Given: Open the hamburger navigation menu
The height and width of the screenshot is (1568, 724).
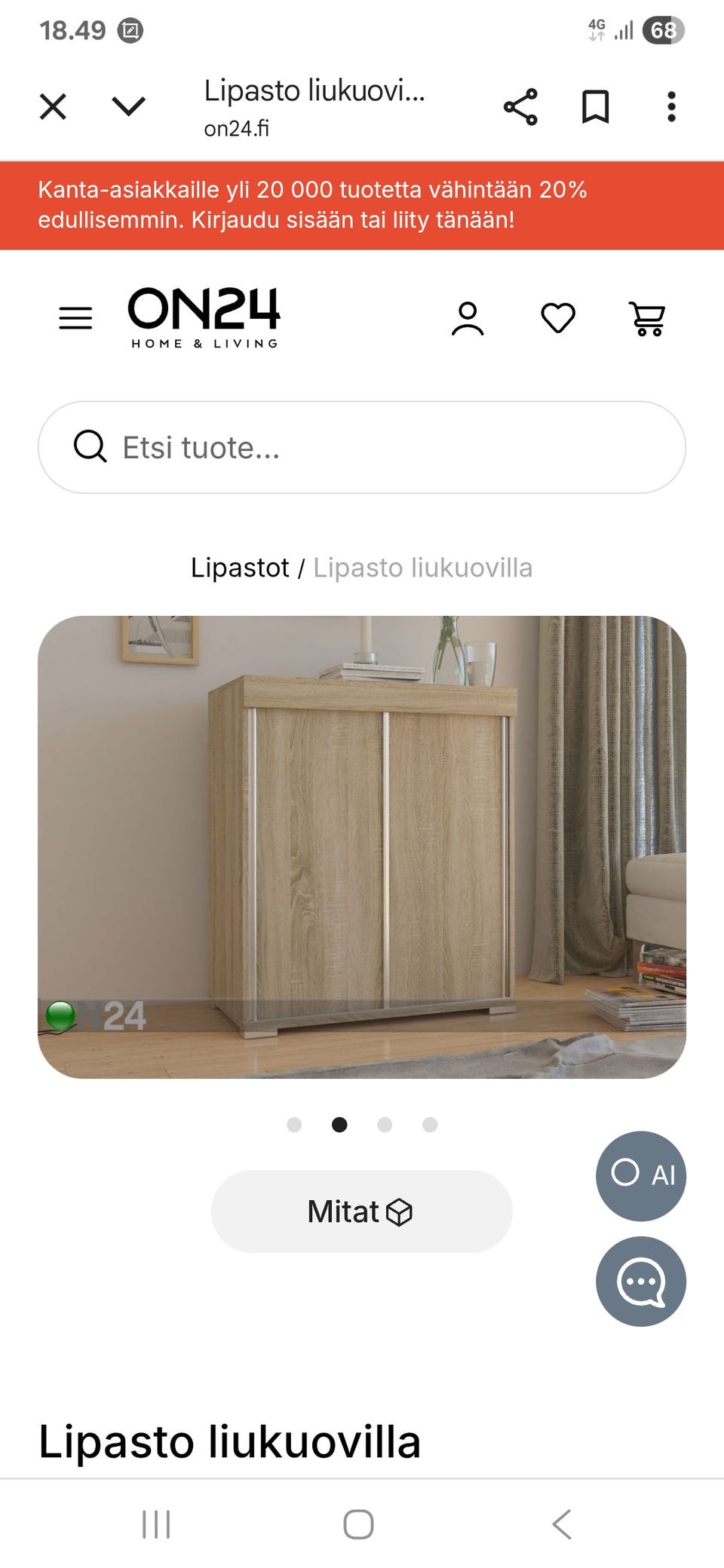Looking at the screenshot, I should click(75, 318).
